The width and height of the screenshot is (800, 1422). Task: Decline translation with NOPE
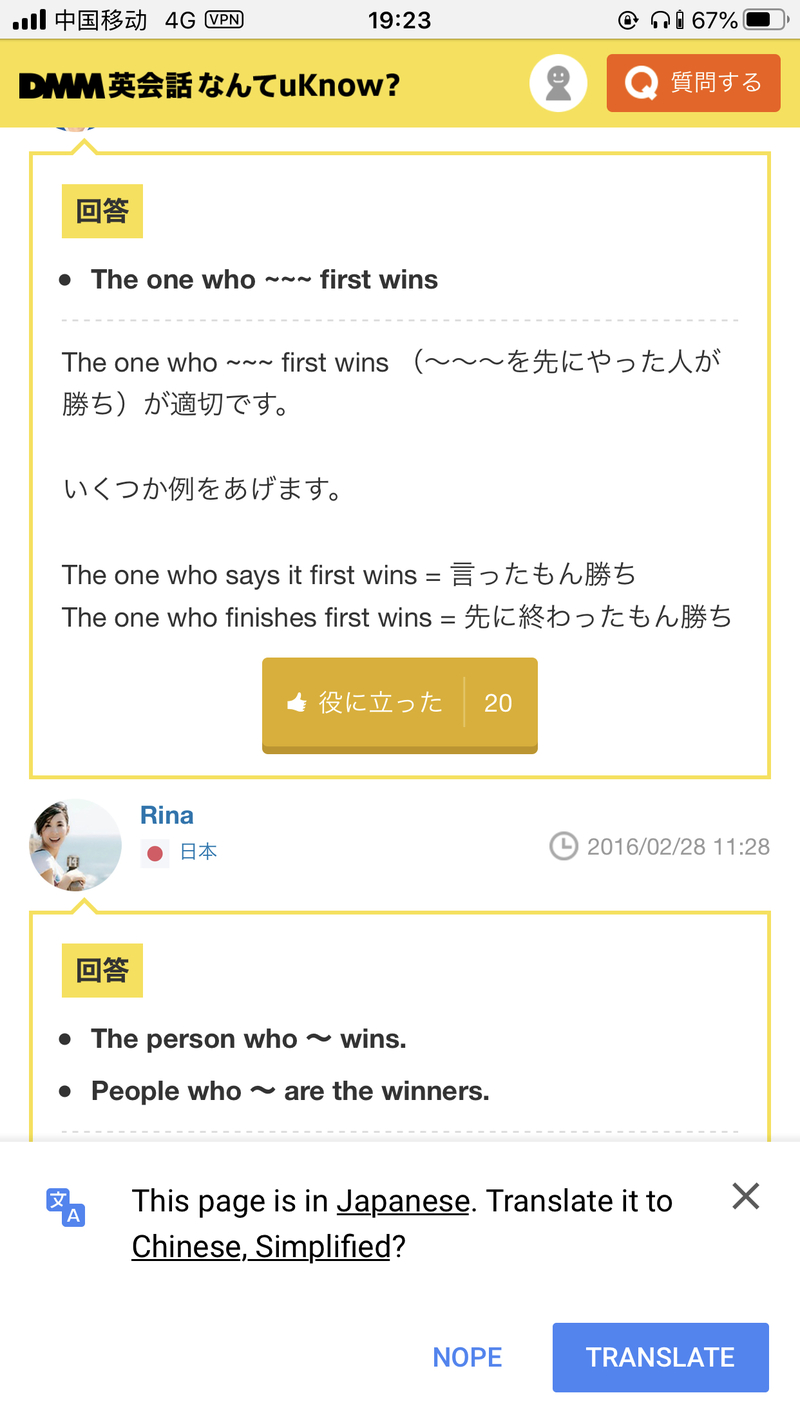click(x=467, y=1357)
